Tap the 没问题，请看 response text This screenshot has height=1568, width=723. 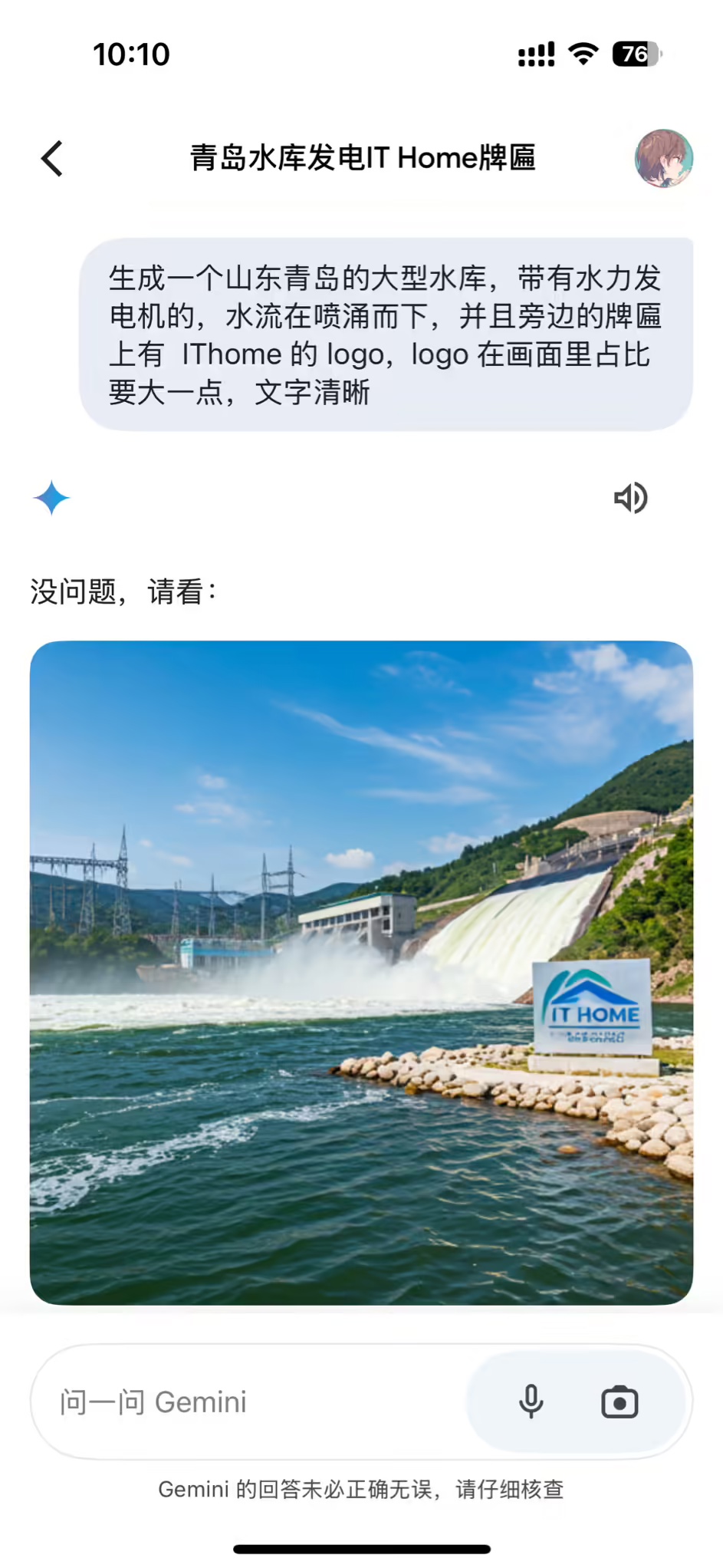(123, 591)
